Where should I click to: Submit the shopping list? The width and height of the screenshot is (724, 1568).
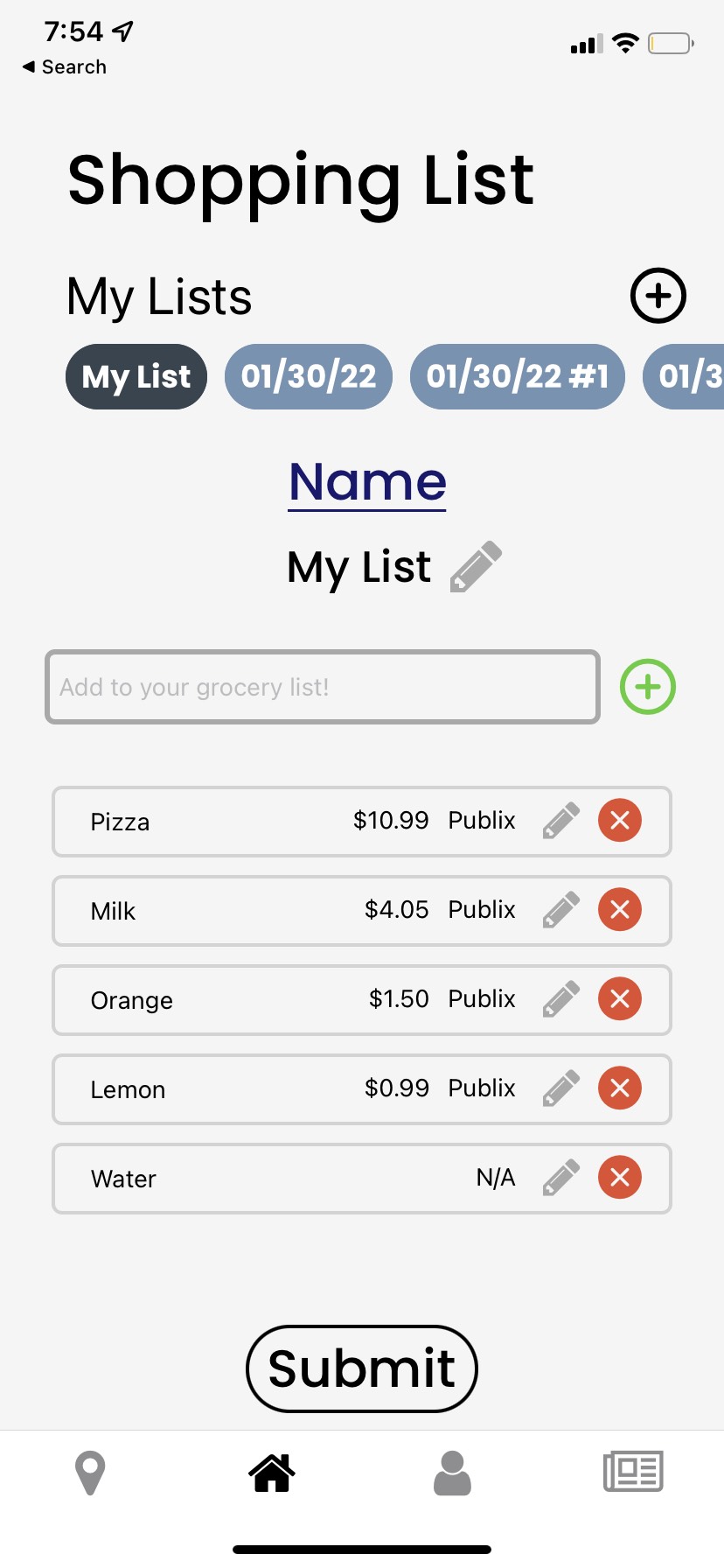pyautogui.click(x=362, y=1368)
